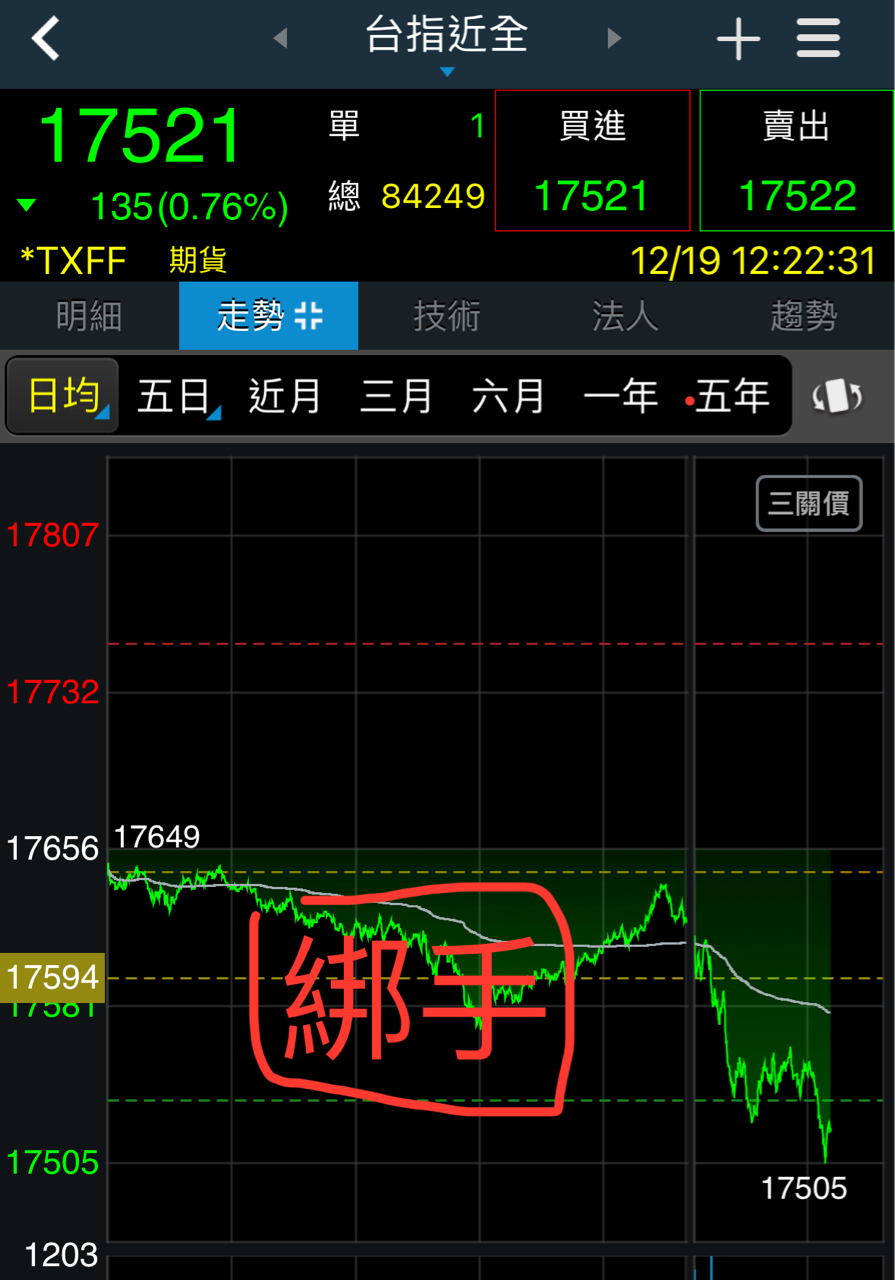Select the 日均 chart period
The width and height of the screenshot is (895, 1280).
click(x=63, y=397)
